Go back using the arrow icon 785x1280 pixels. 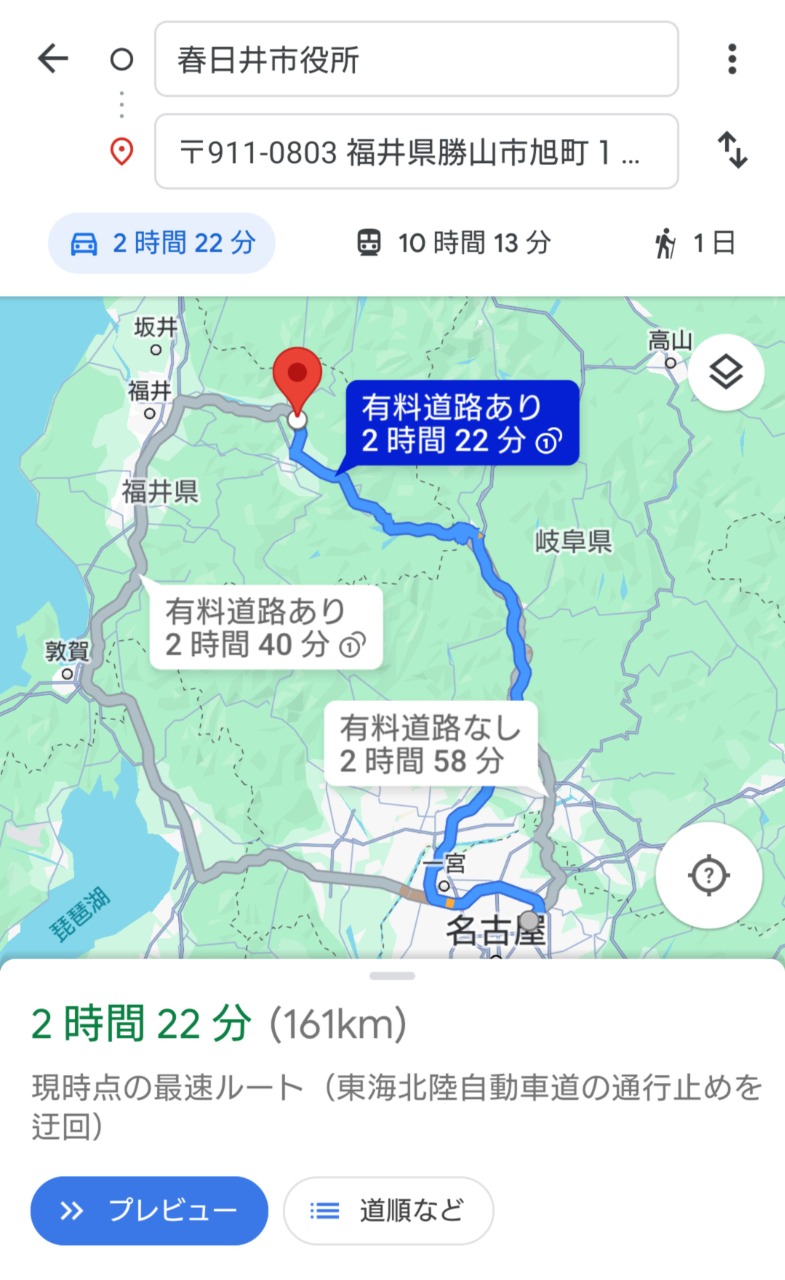pyautogui.click(x=53, y=59)
